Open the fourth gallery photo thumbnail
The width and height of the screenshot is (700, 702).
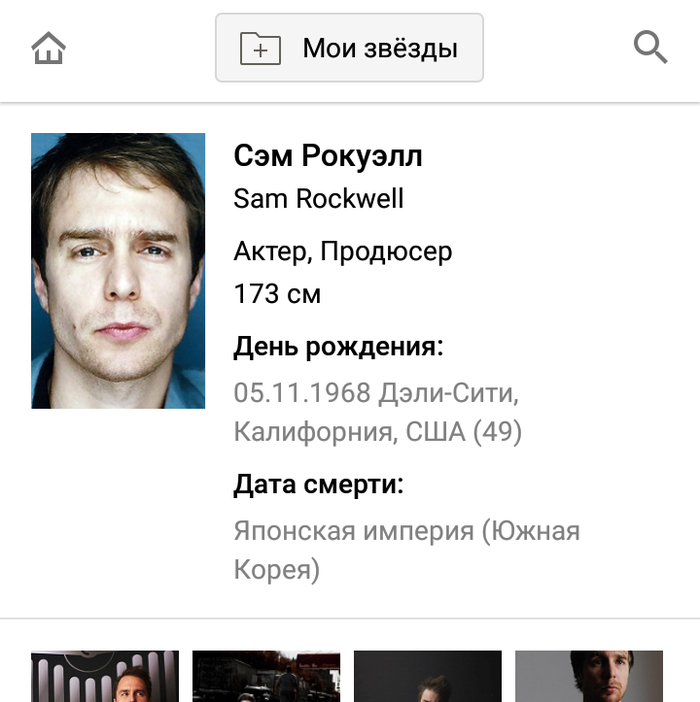[589, 676]
